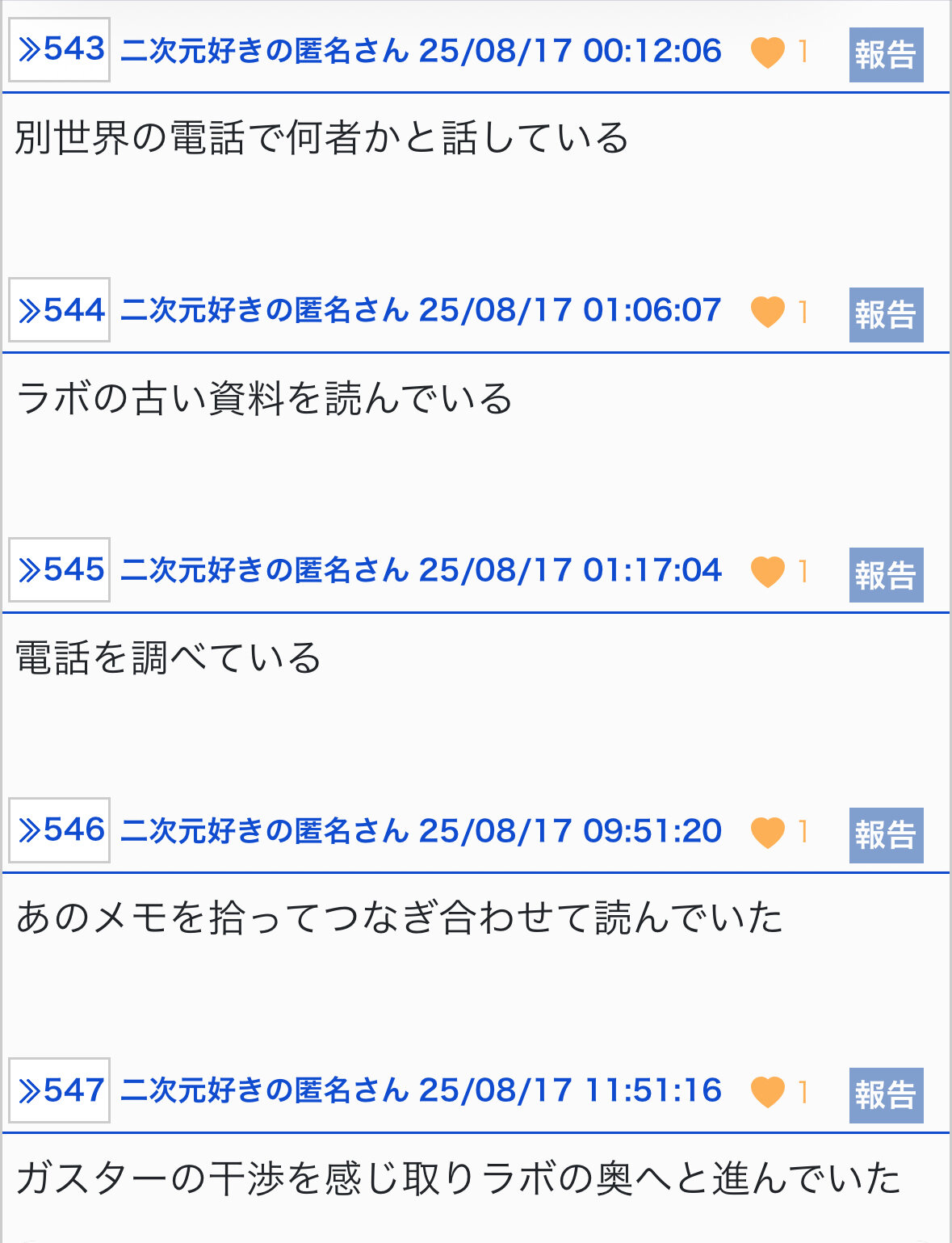952x1243 pixels.
Task: Tap the reply number link >>543
Action: pos(60,50)
